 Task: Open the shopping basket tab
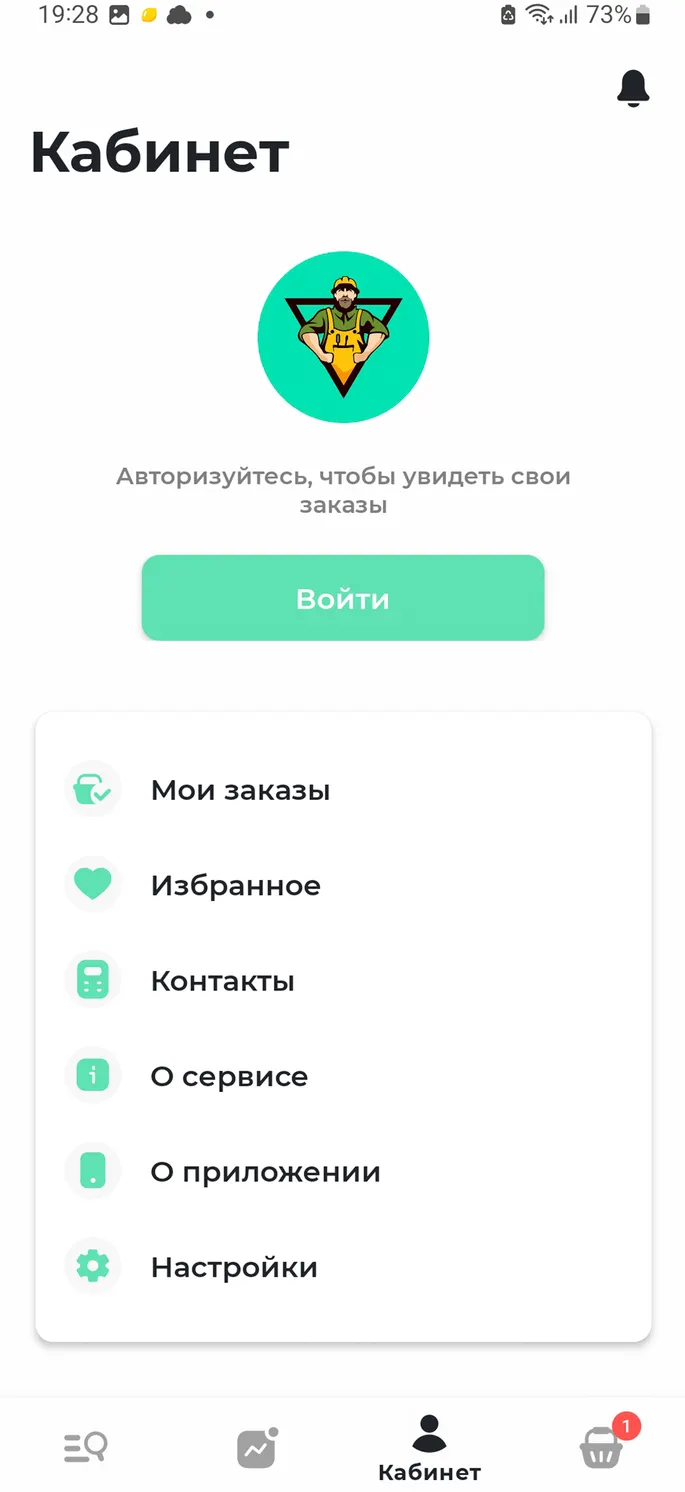coord(603,1446)
